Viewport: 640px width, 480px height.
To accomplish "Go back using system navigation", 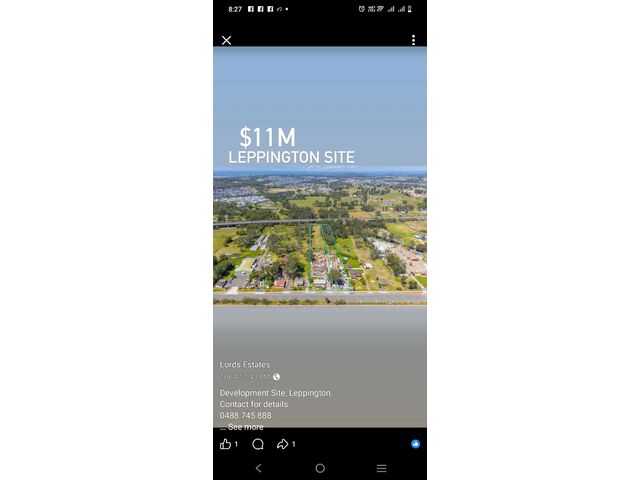I will (x=258, y=468).
